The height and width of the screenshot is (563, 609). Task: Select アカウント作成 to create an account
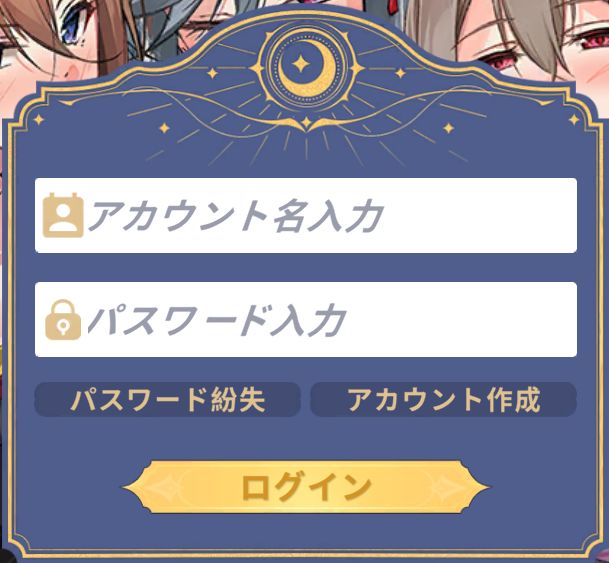coord(443,400)
